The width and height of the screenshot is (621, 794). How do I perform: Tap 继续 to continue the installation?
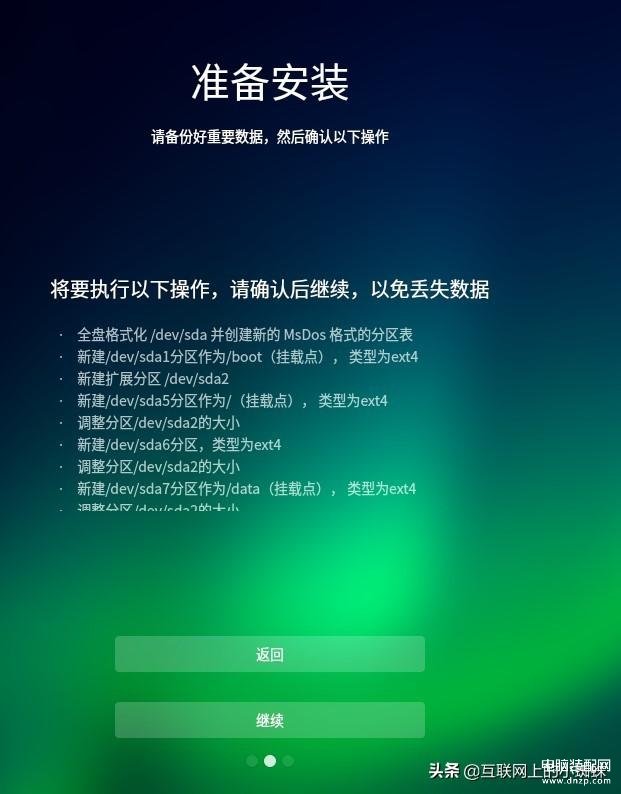pos(270,720)
